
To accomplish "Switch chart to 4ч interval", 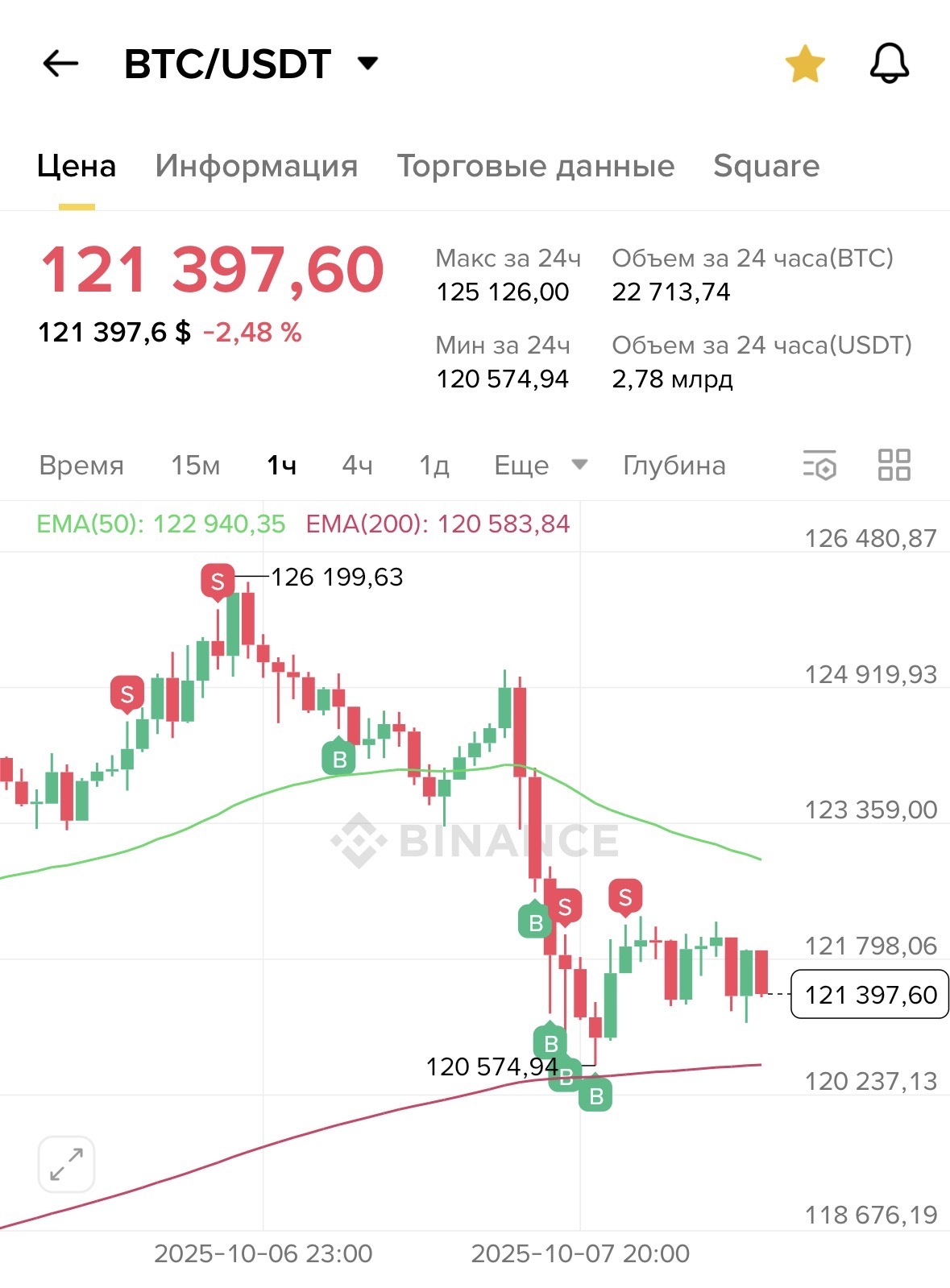I will 357,466.
